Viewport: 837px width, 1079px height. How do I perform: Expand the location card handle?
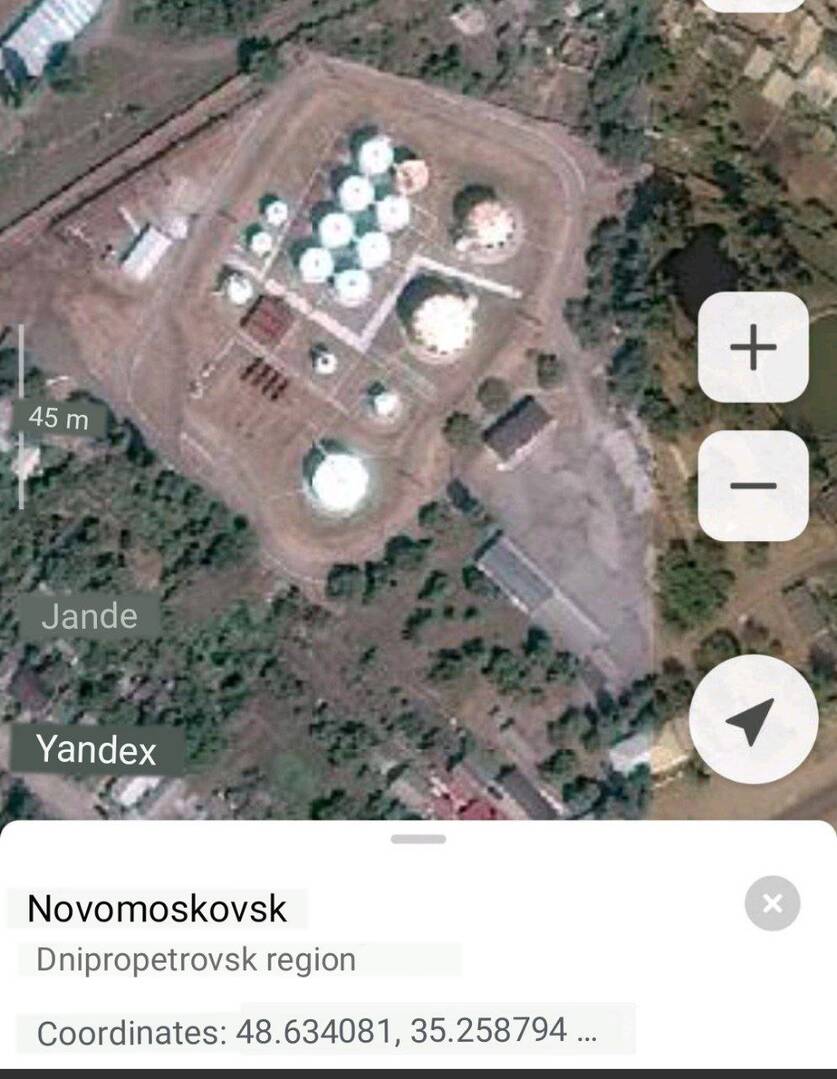pyautogui.click(x=418, y=839)
